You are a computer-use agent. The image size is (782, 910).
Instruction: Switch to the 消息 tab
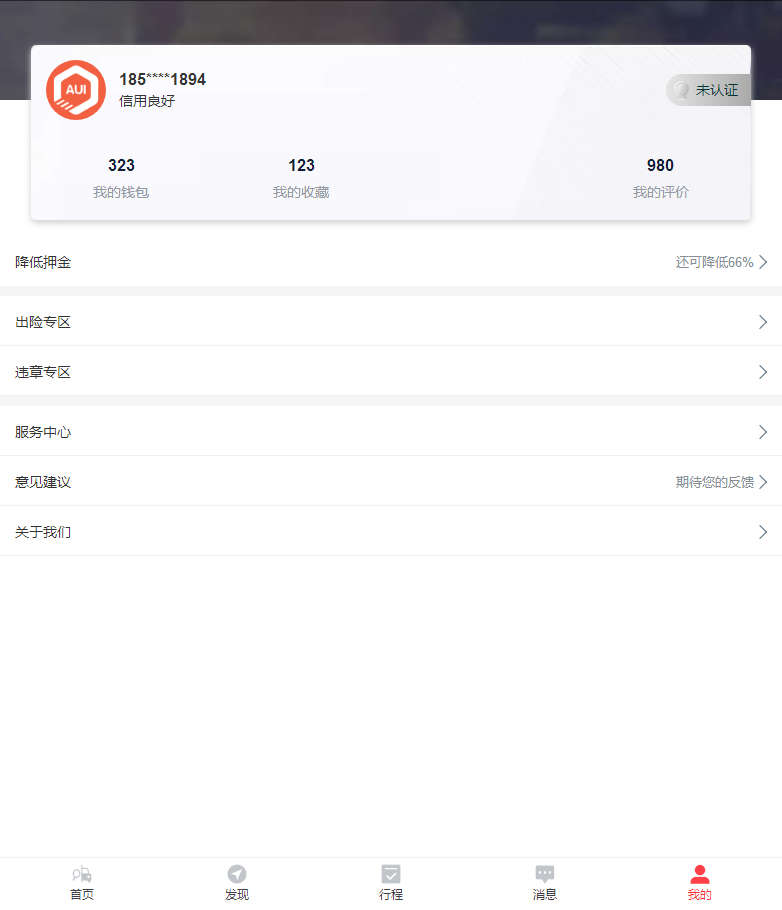tap(545, 883)
